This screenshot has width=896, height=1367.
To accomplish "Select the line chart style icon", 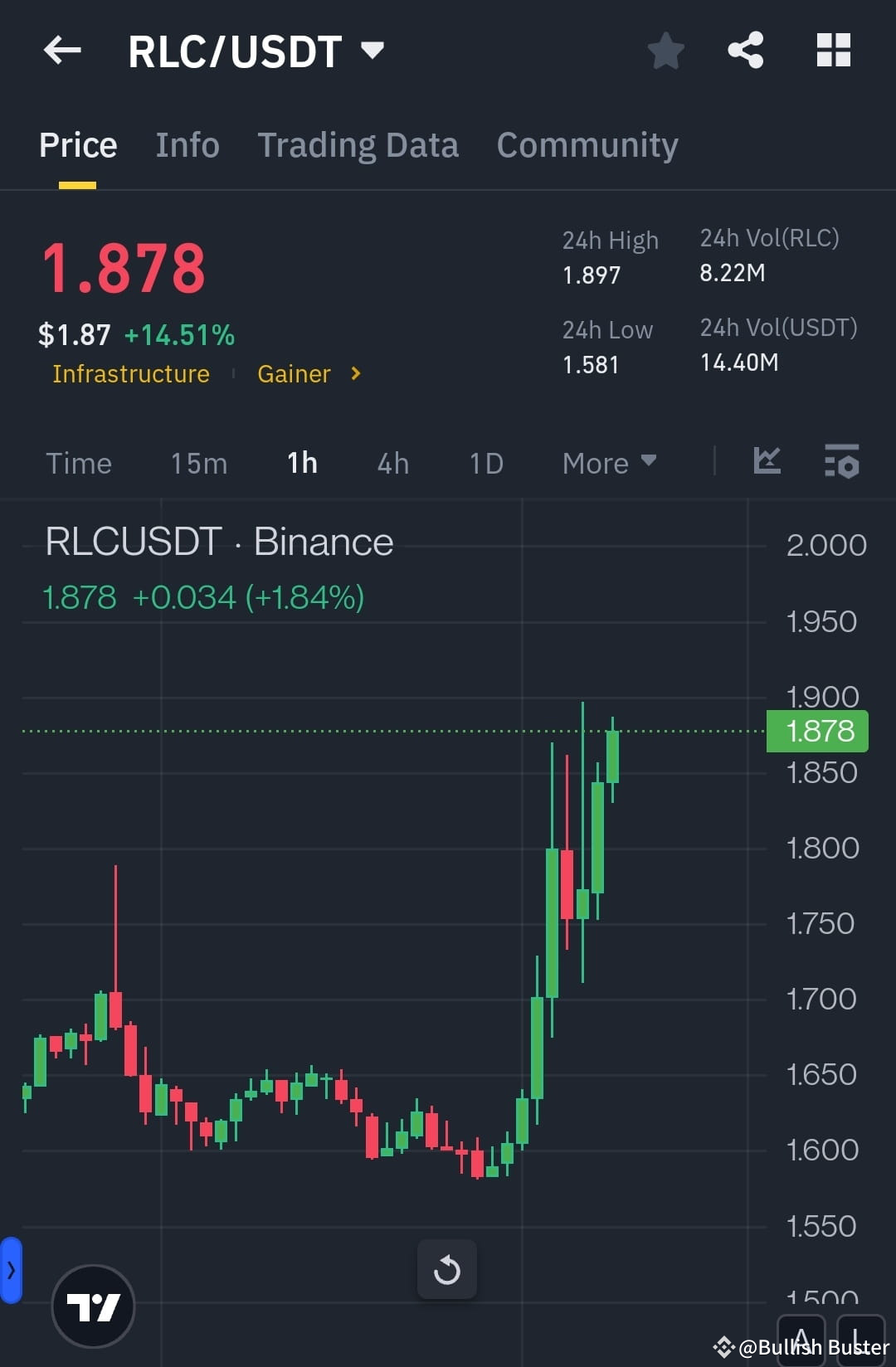I will point(766,463).
